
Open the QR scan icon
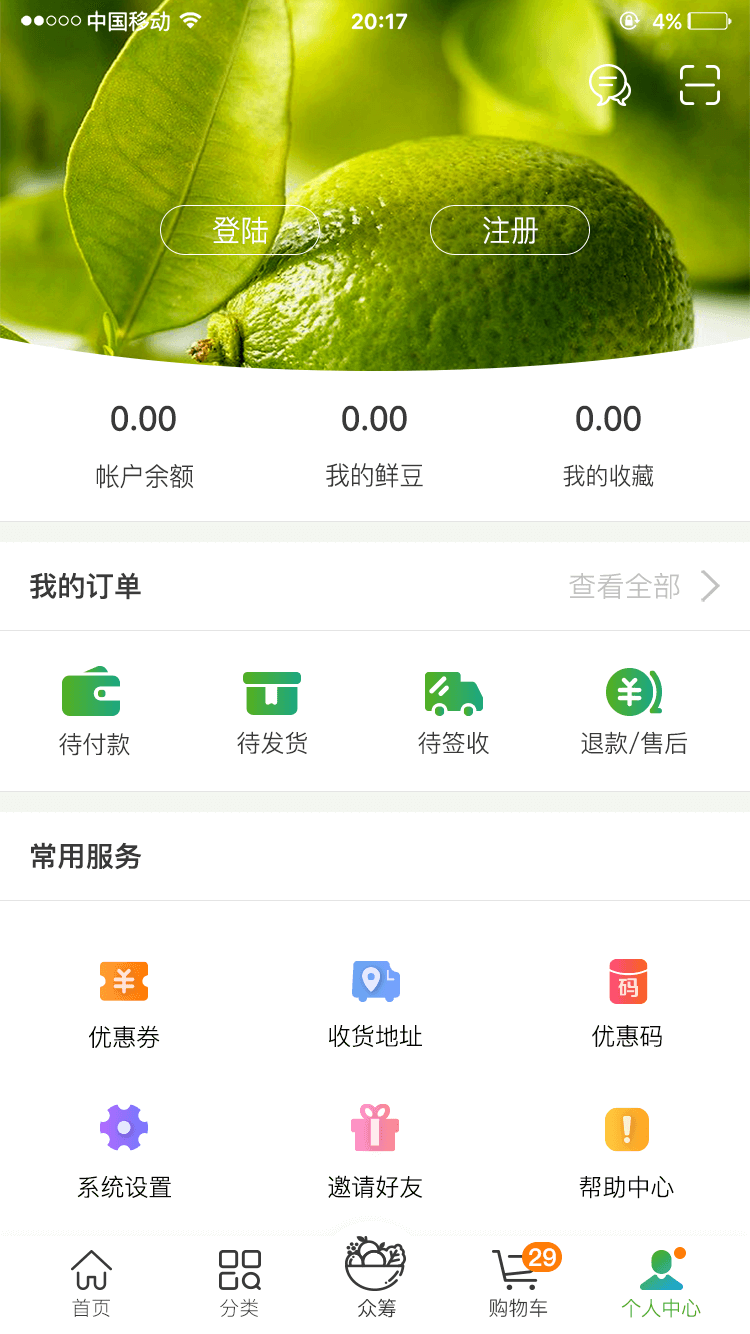[699, 85]
